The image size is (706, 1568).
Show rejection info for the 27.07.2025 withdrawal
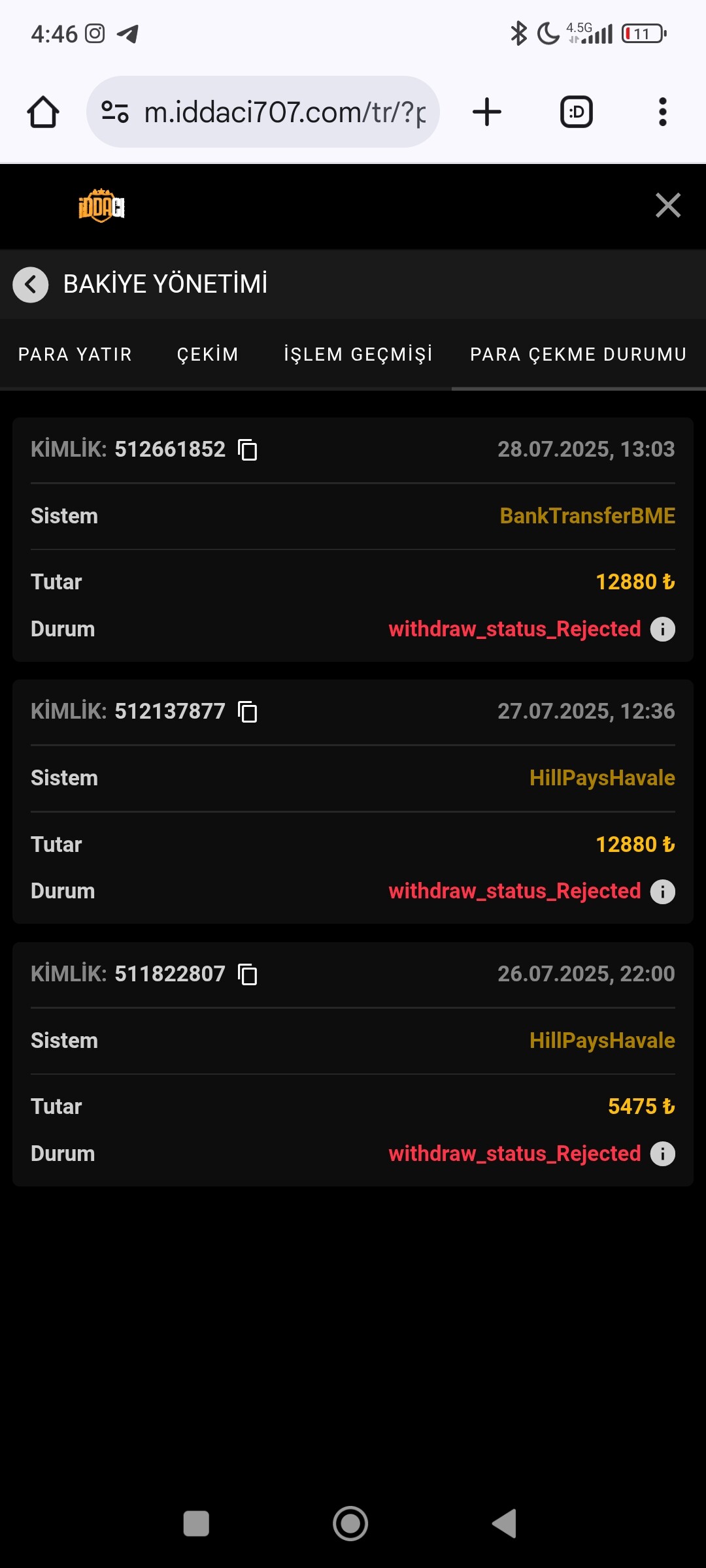point(662,892)
